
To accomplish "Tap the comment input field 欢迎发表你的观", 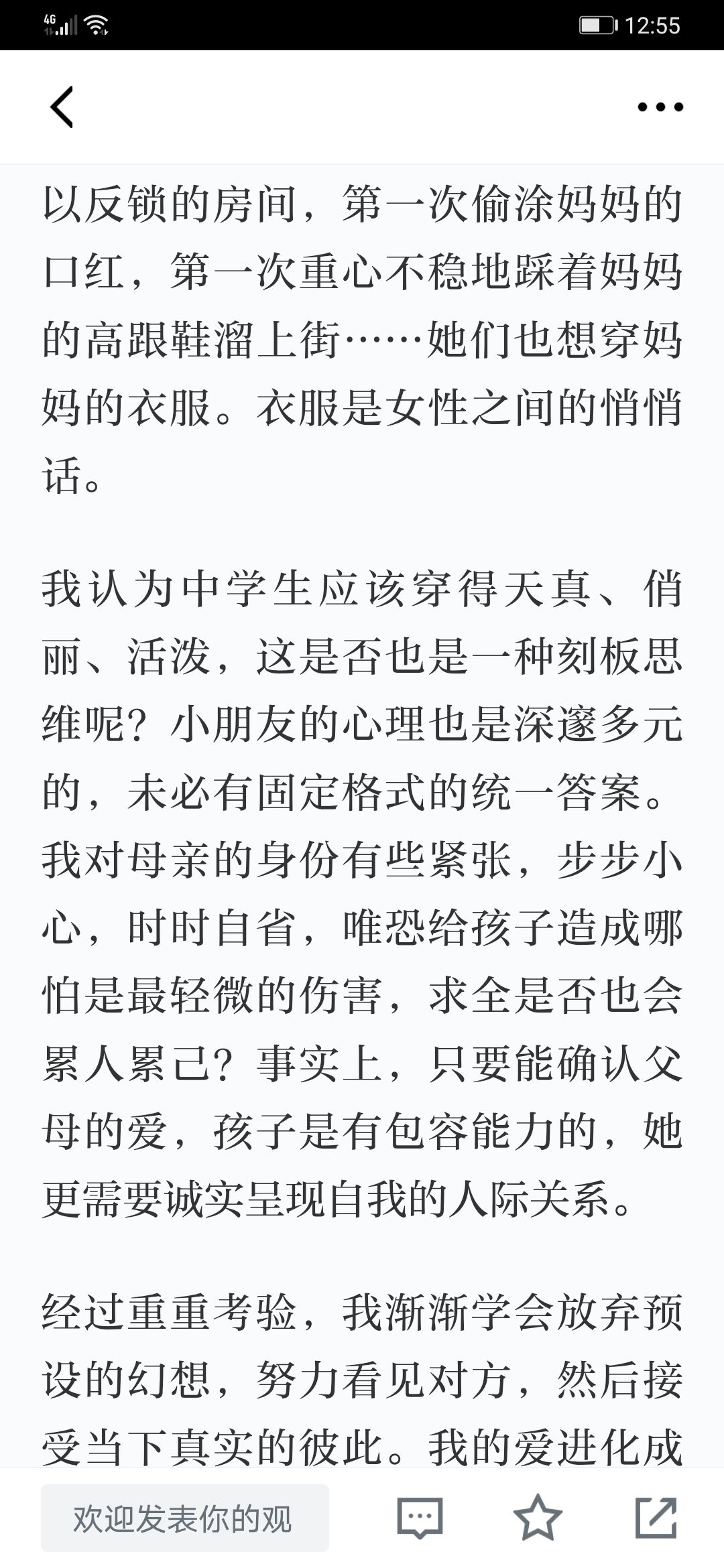I will [185, 1518].
